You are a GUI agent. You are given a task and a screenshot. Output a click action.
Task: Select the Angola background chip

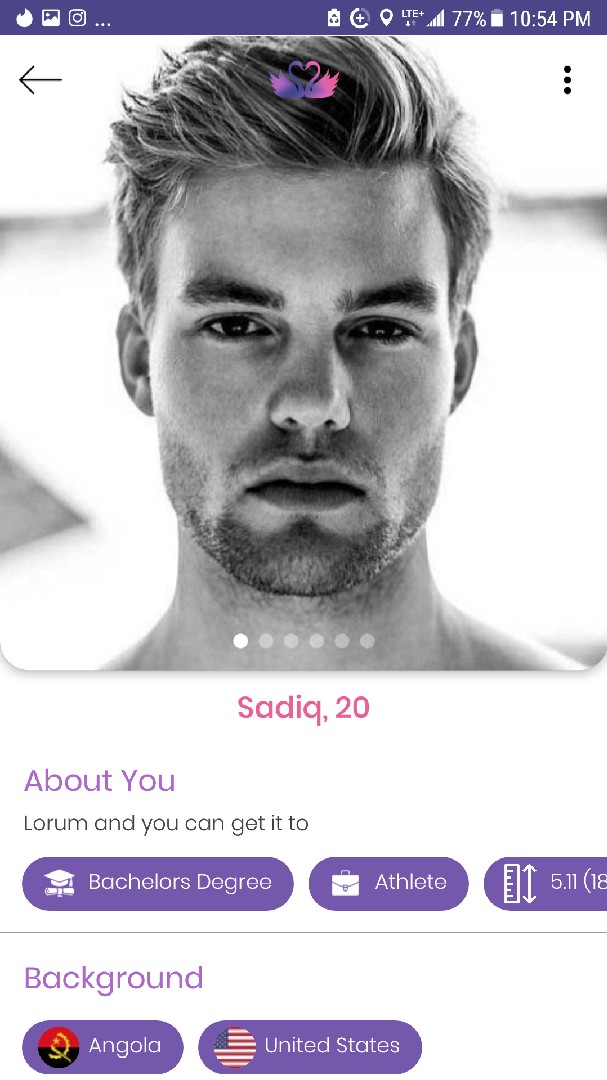pos(102,1046)
